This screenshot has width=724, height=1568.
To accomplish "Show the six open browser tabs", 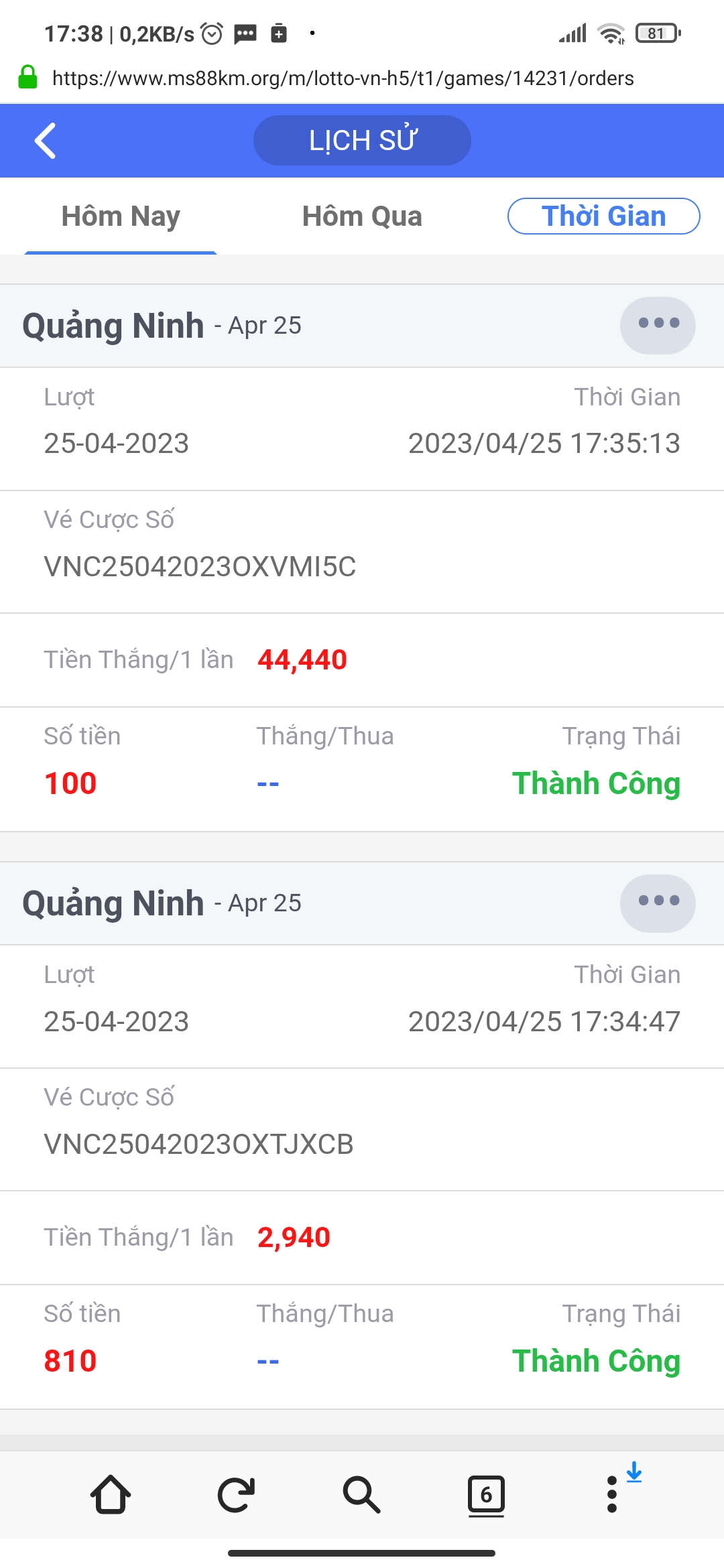I will point(486,1494).
